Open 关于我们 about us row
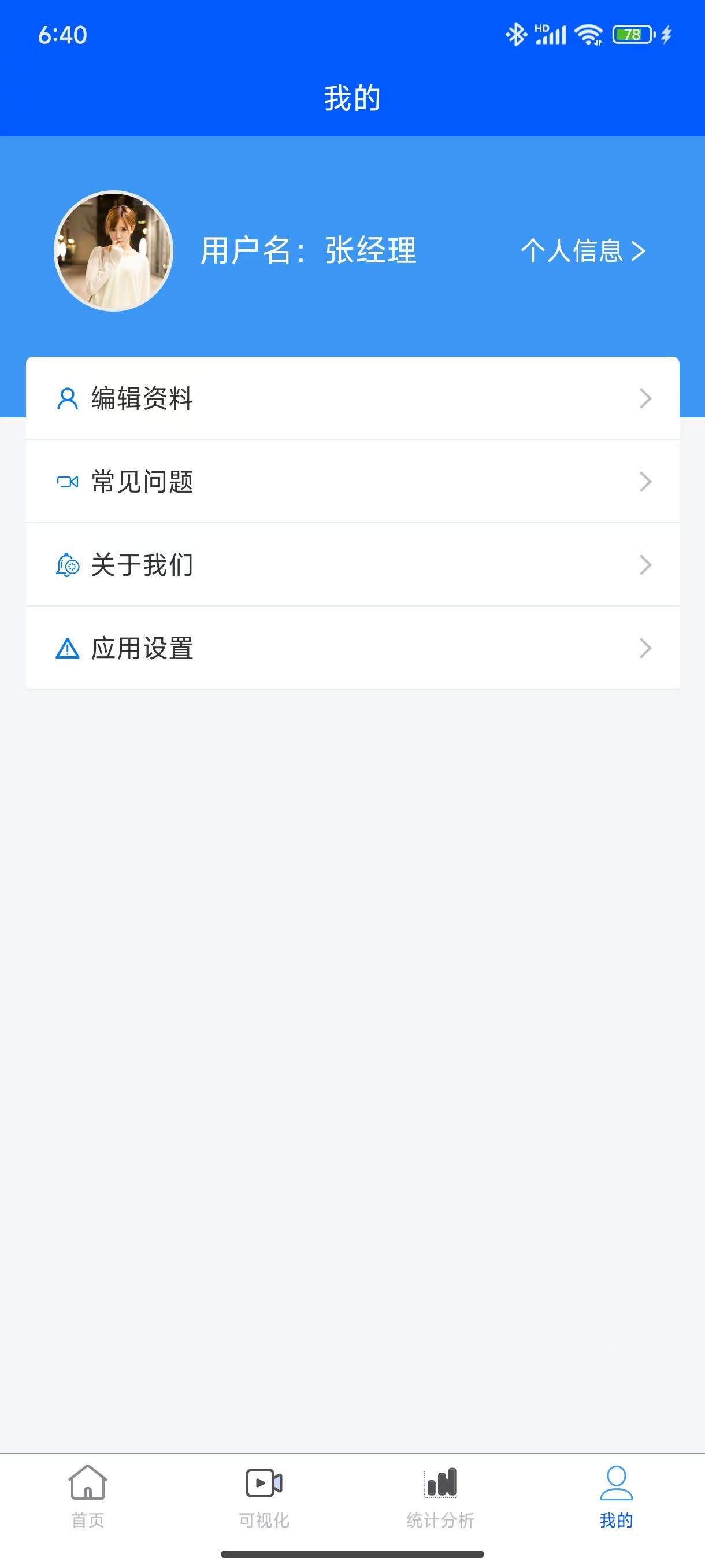Viewport: 705px width, 1568px height. point(352,565)
